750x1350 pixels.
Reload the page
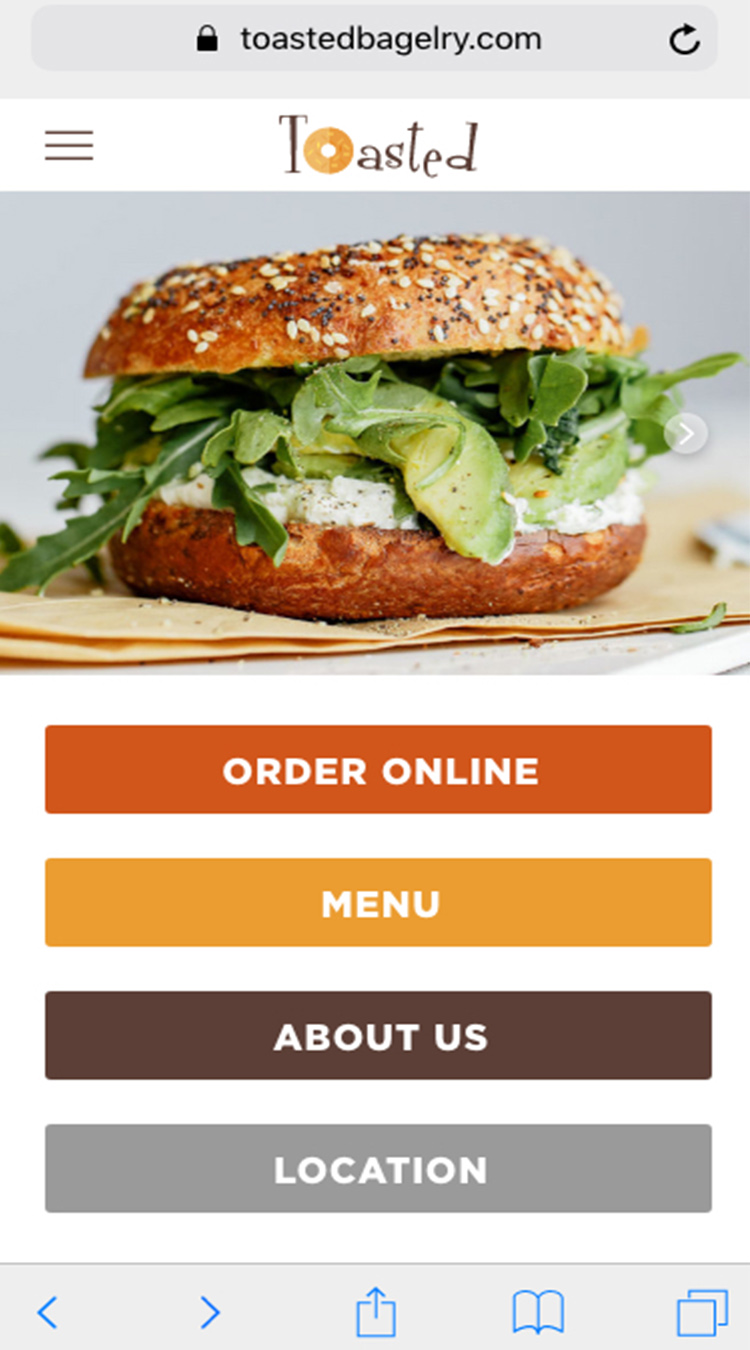684,40
